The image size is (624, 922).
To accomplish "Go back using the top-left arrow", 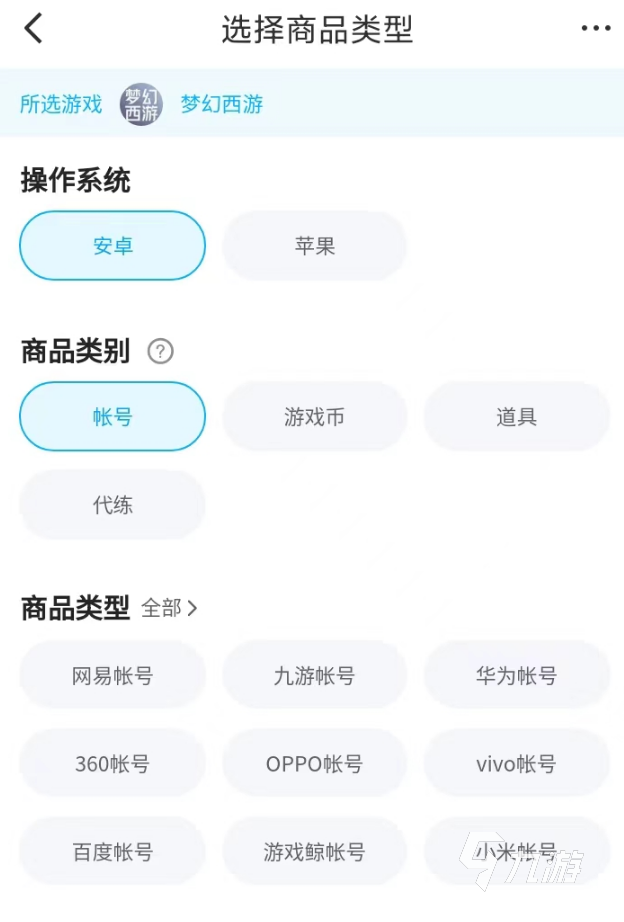I will 34,29.
